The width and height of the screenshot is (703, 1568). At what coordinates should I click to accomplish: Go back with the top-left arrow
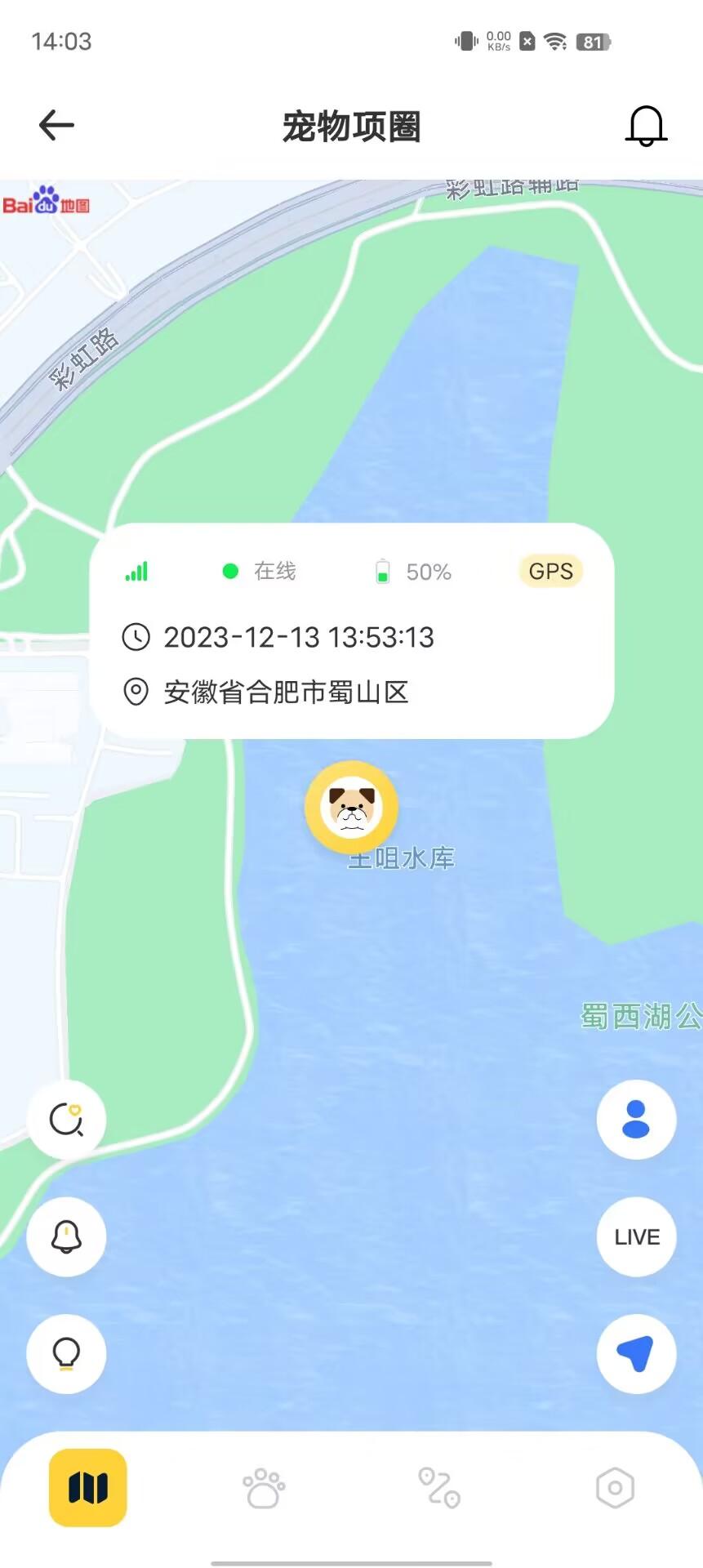(x=54, y=124)
